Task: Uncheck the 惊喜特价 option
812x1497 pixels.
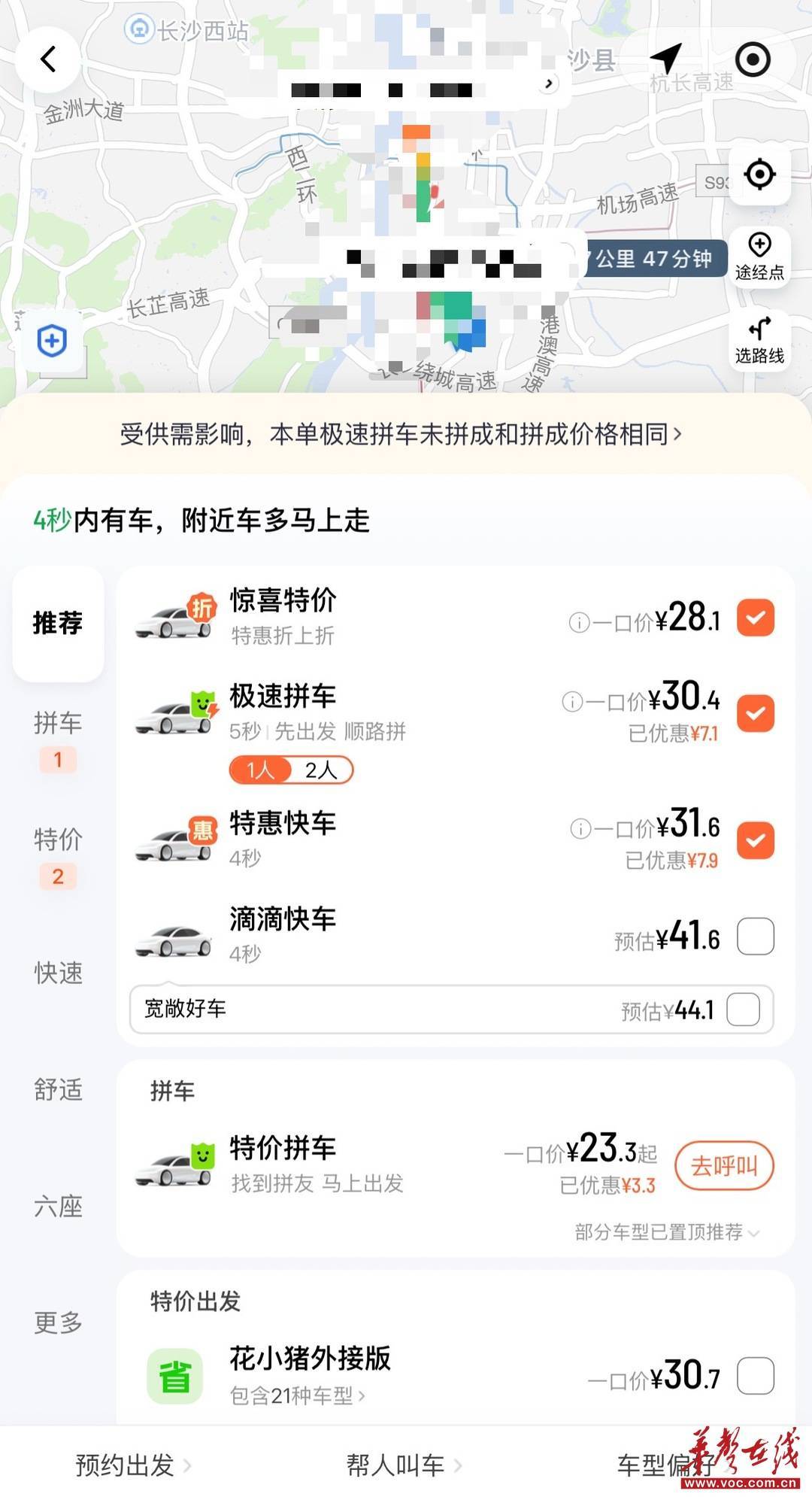Action: pyautogui.click(x=754, y=618)
